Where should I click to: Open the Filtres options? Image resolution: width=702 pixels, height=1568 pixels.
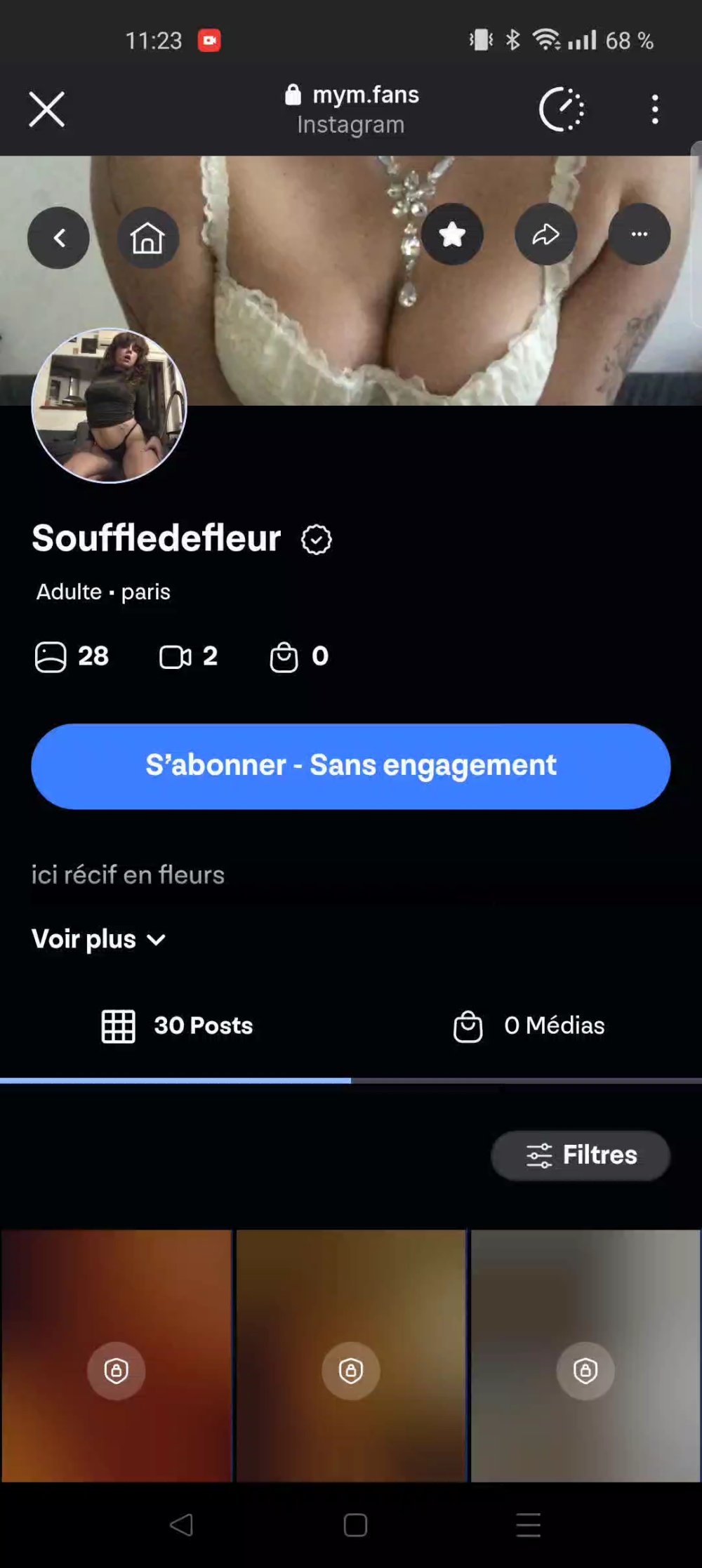581,1155
